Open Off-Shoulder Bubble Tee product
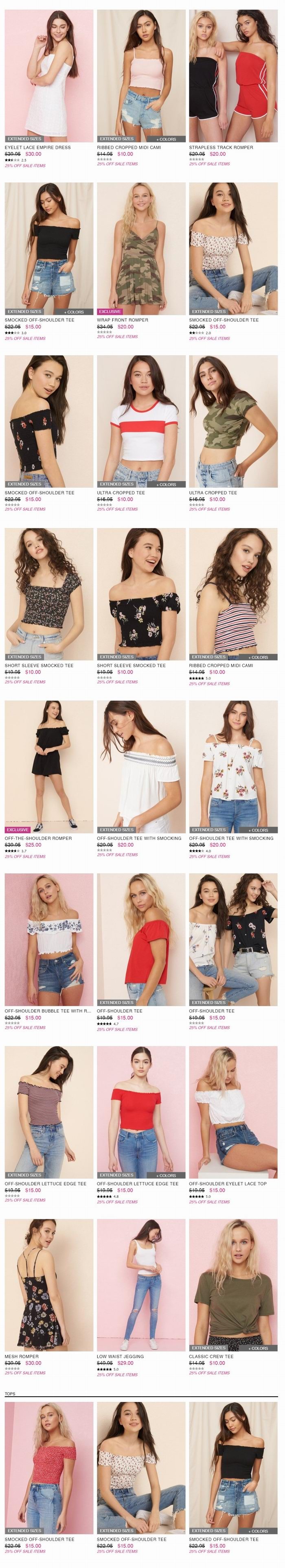285x1568 pixels. (49, 938)
